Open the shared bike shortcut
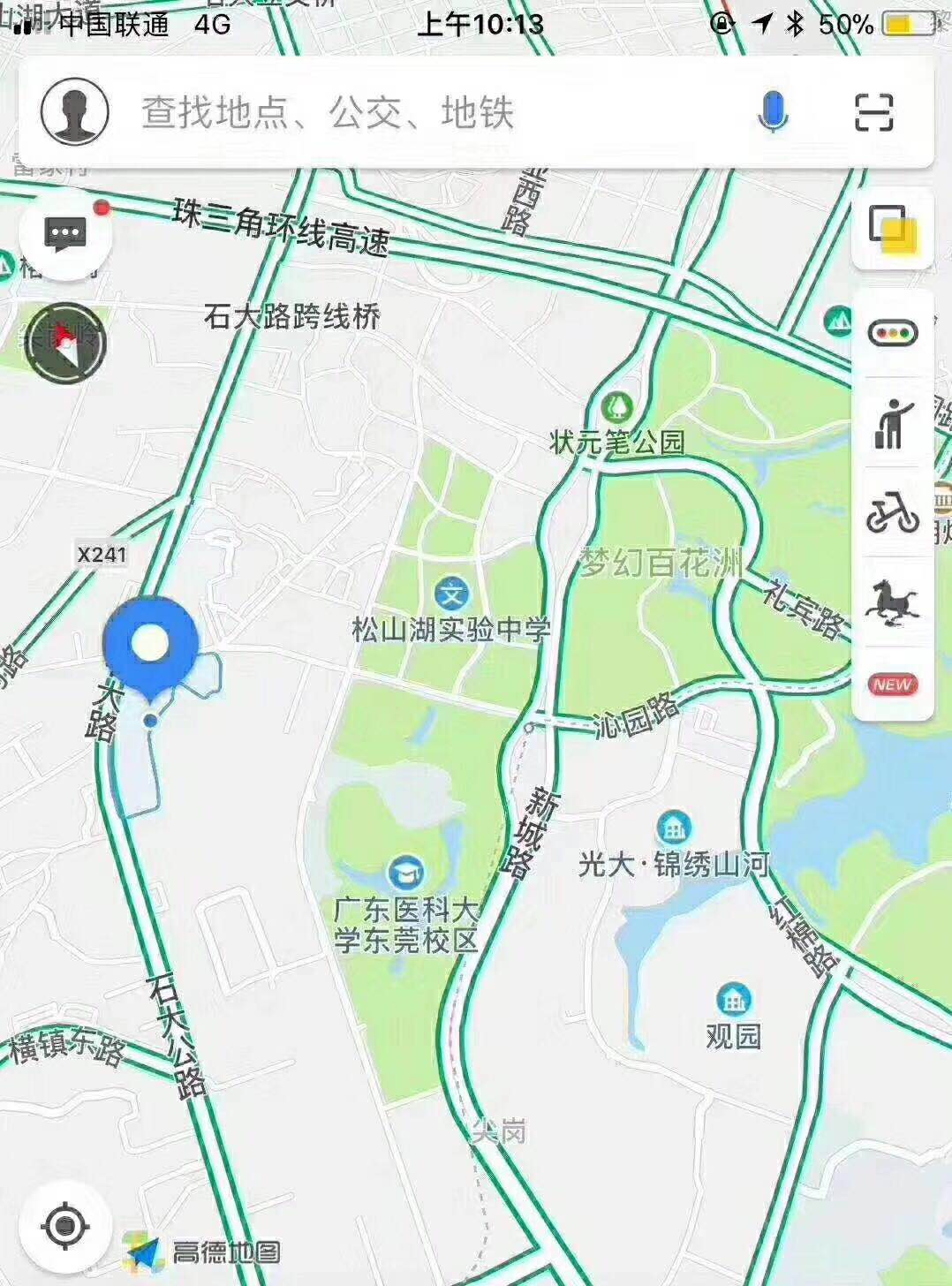The width and height of the screenshot is (952, 1286). click(893, 512)
